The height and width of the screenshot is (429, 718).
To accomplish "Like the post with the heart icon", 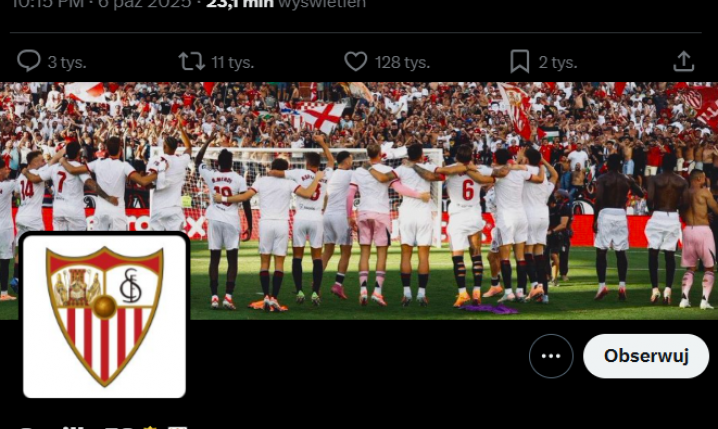I will (x=356, y=62).
